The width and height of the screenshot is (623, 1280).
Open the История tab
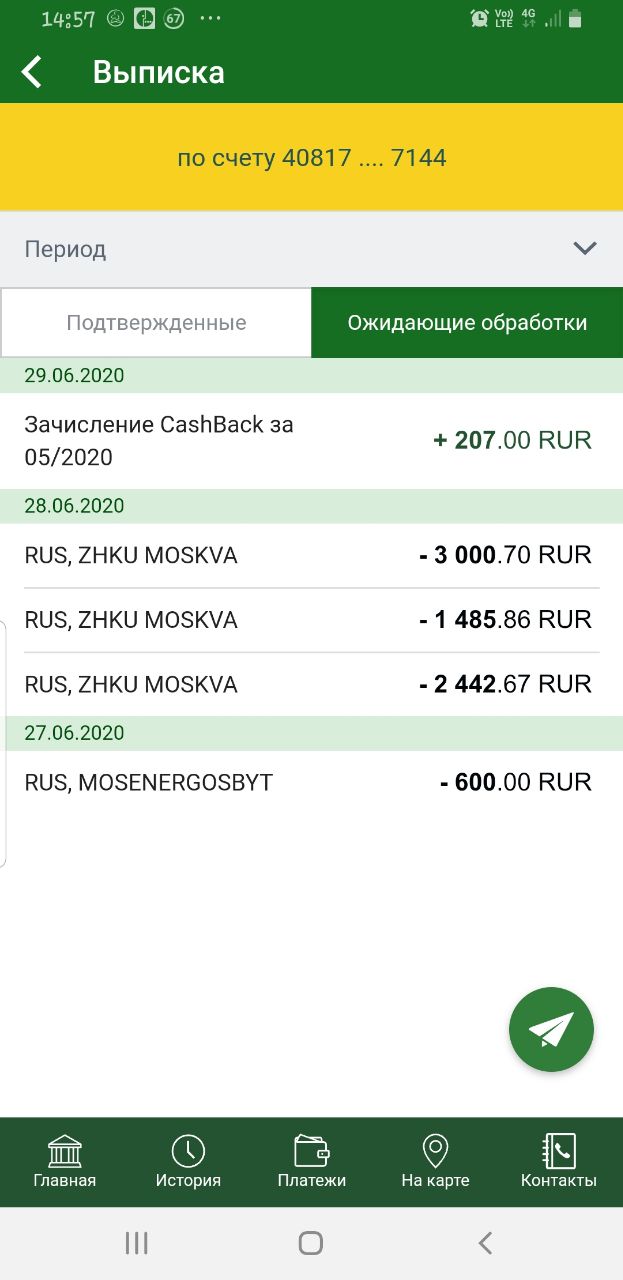coord(188,1162)
